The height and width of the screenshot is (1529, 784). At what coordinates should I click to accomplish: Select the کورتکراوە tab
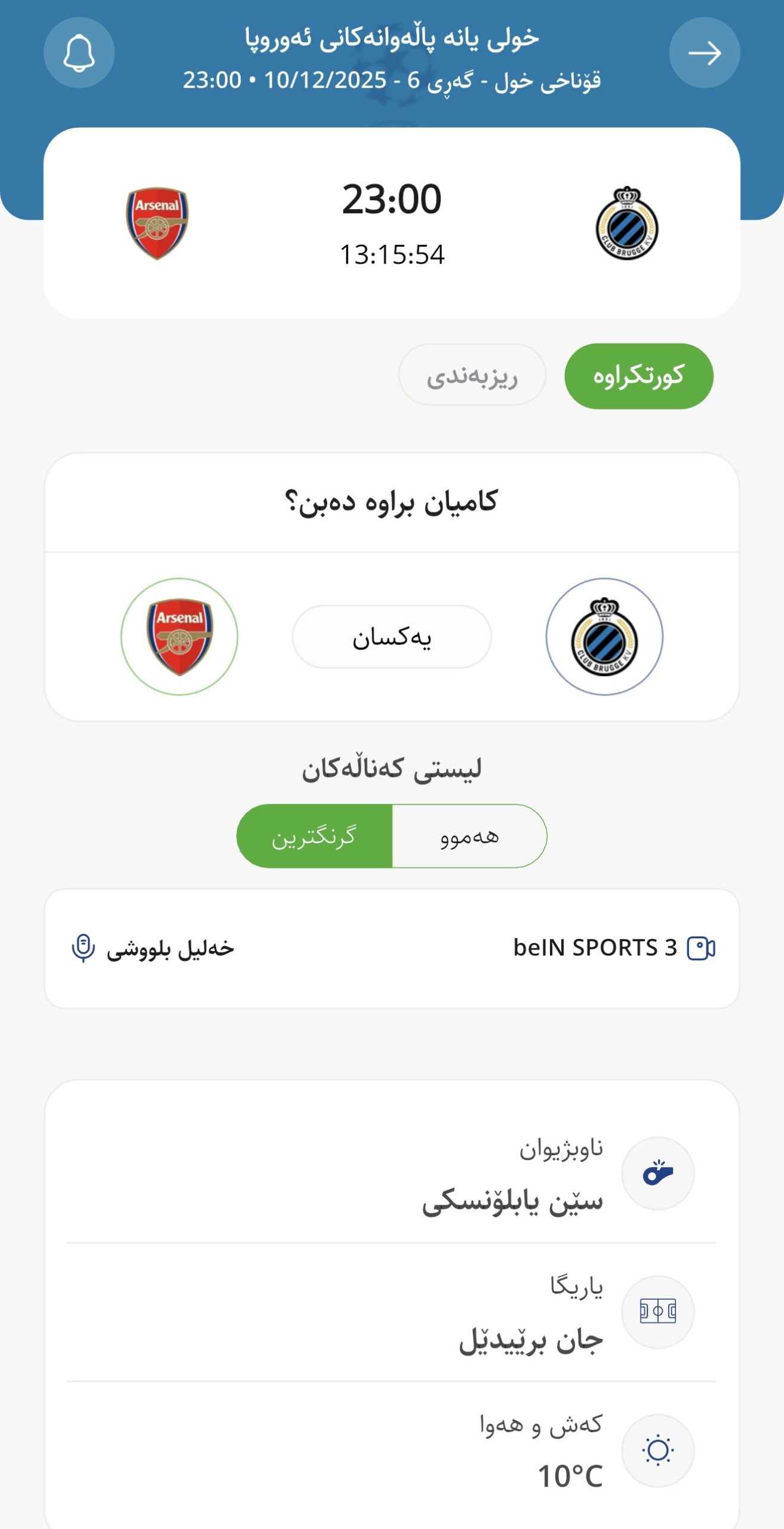point(638,376)
